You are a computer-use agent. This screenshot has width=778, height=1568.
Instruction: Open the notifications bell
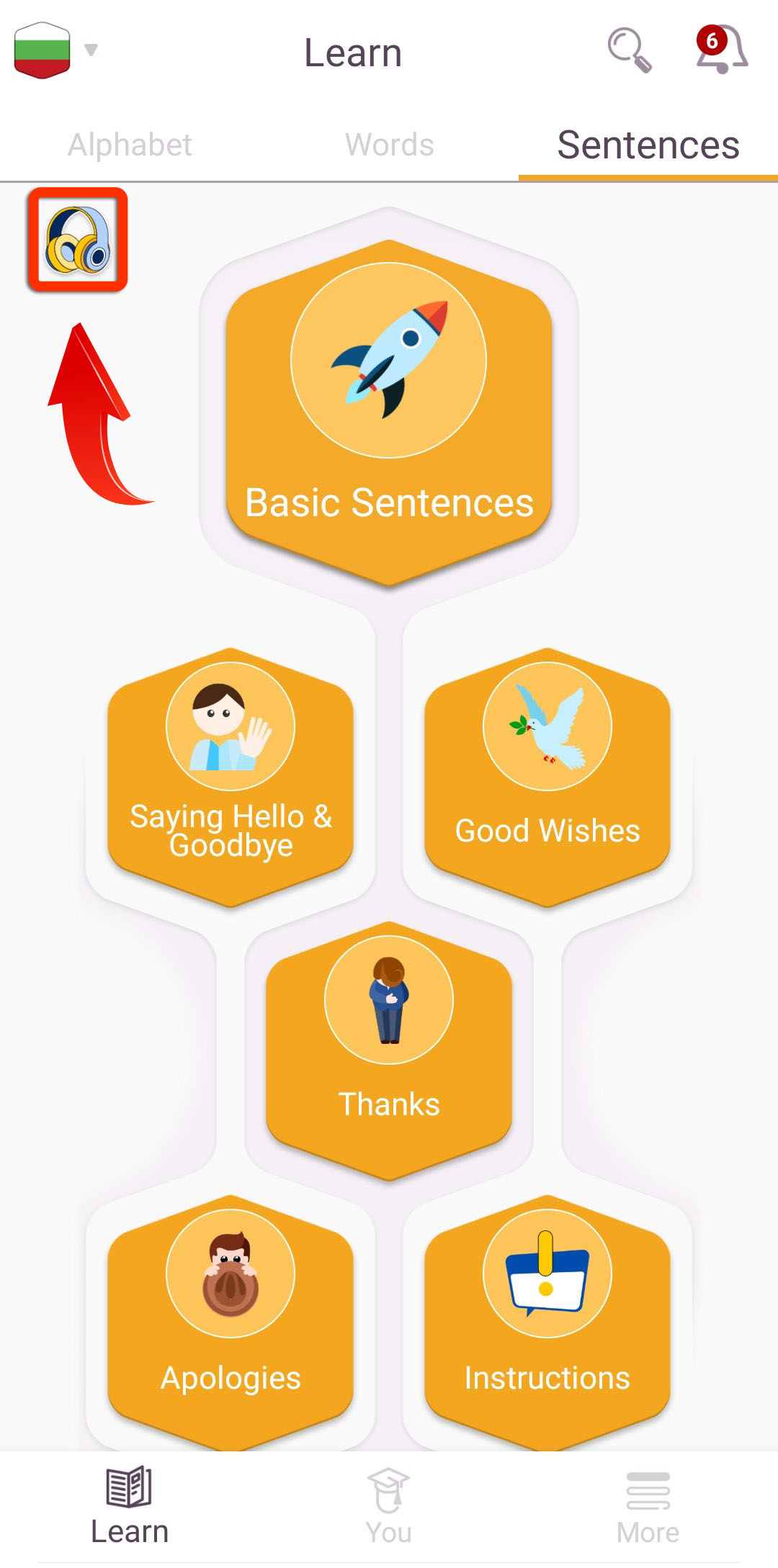click(722, 49)
